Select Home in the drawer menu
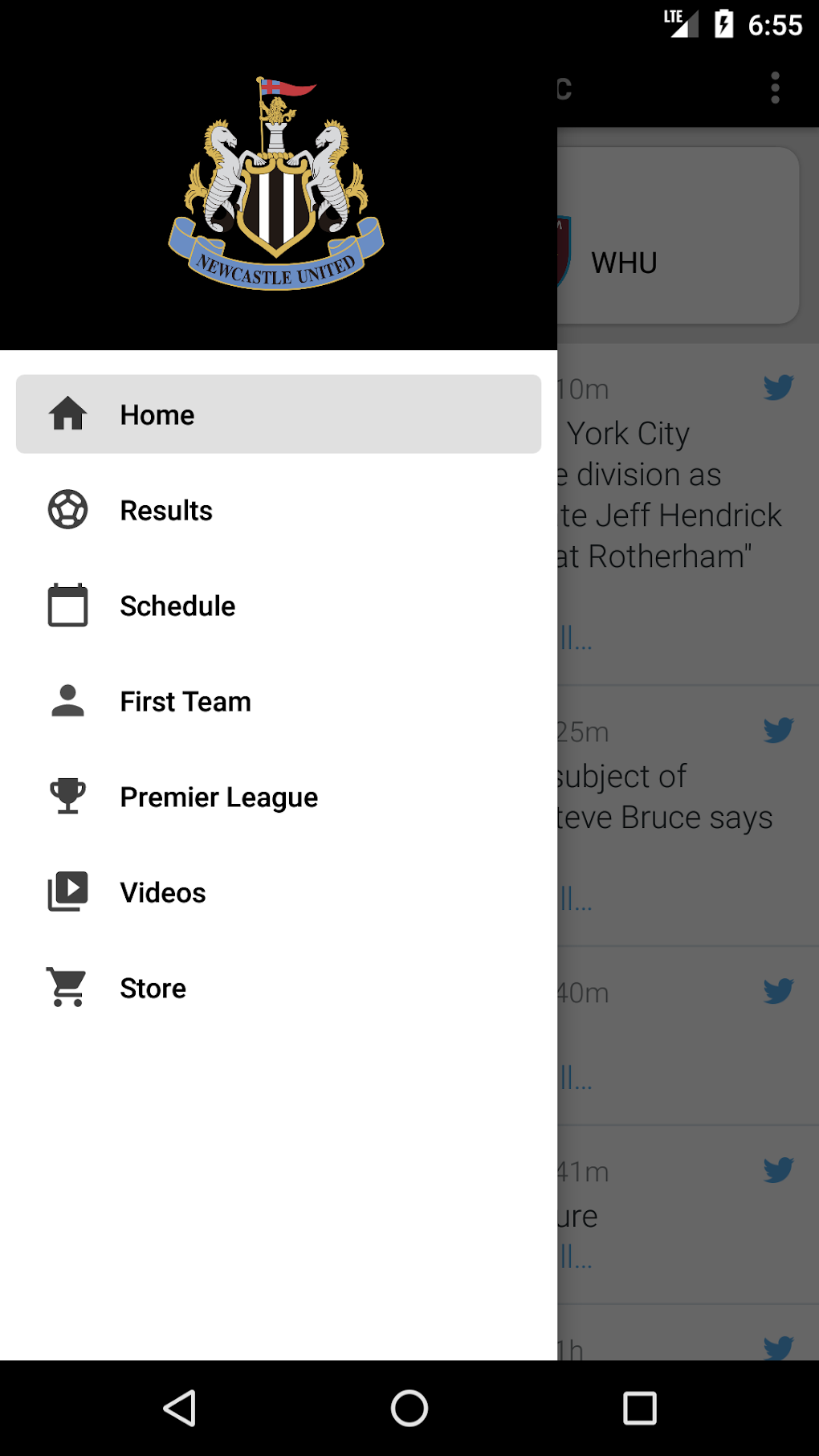Image resolution: width=819 pixels, height=1456 pixels. click(278, 414)
